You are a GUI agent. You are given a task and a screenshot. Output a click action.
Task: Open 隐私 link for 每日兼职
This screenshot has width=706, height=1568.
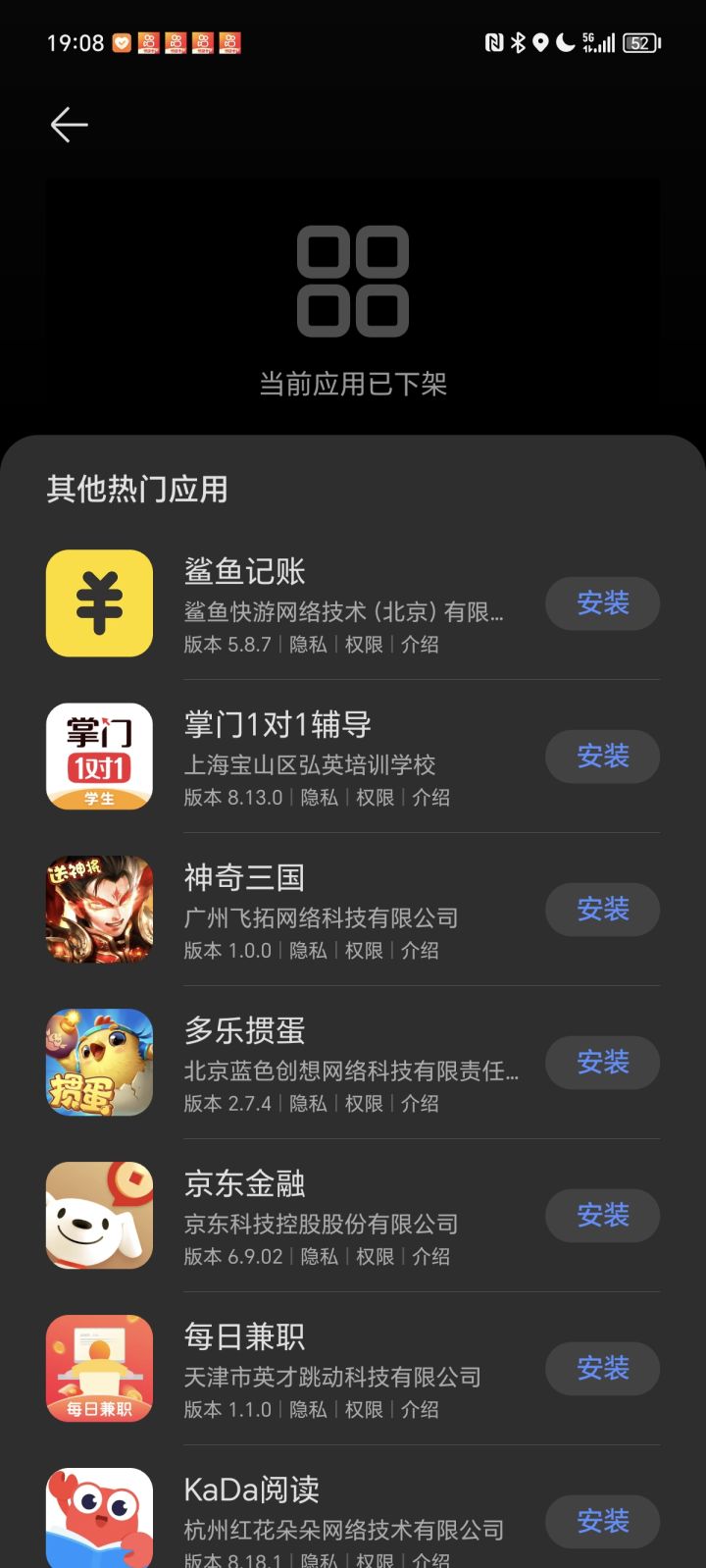(308, 1410)
